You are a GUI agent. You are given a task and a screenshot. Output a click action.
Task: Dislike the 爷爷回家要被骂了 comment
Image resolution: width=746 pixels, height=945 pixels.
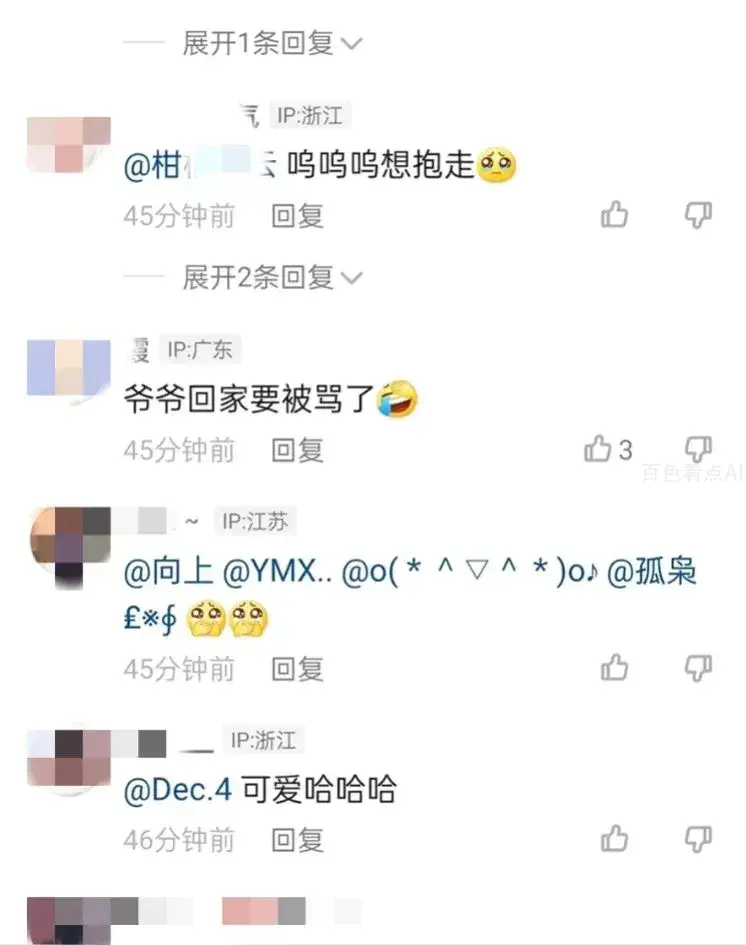click(x=697, y=449)
